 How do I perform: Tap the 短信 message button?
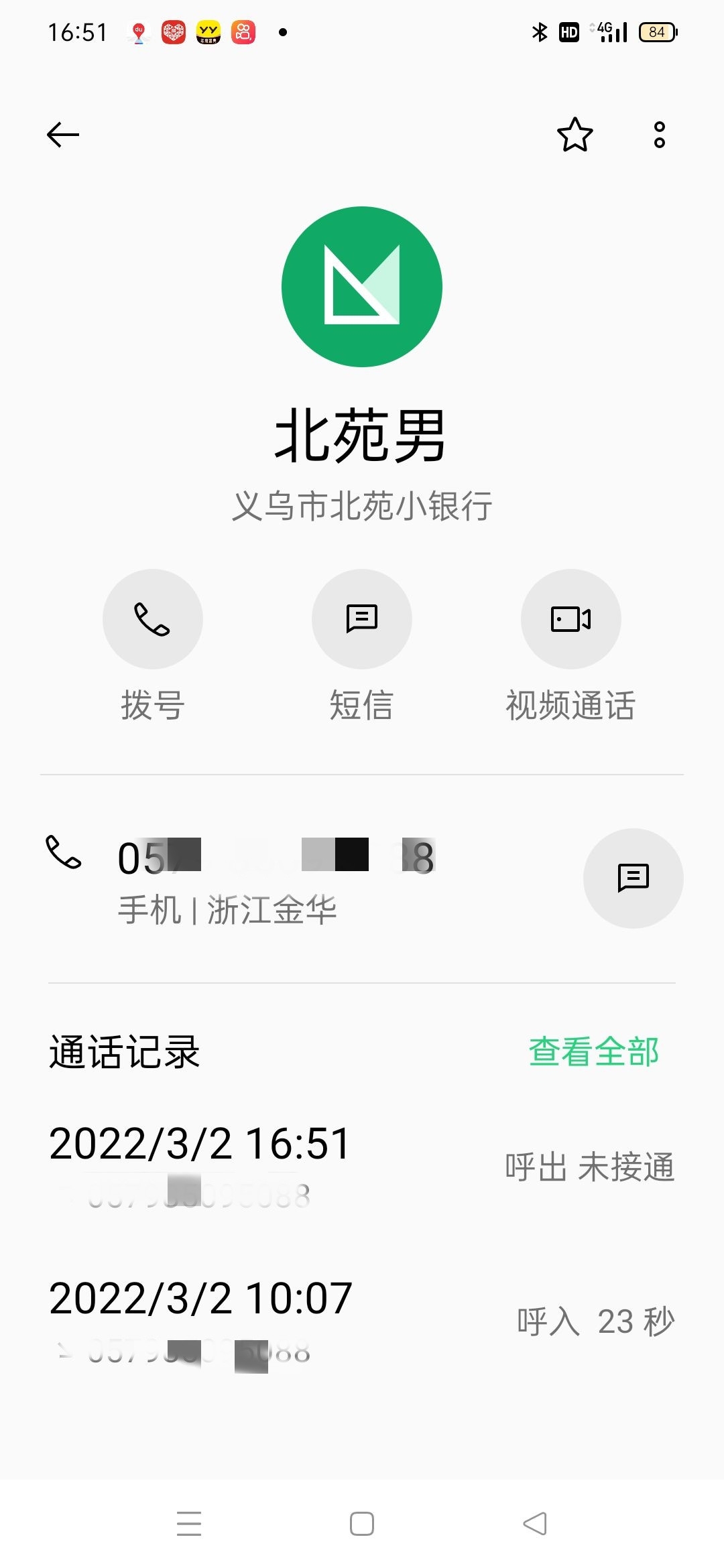click(x=362, y=619)
